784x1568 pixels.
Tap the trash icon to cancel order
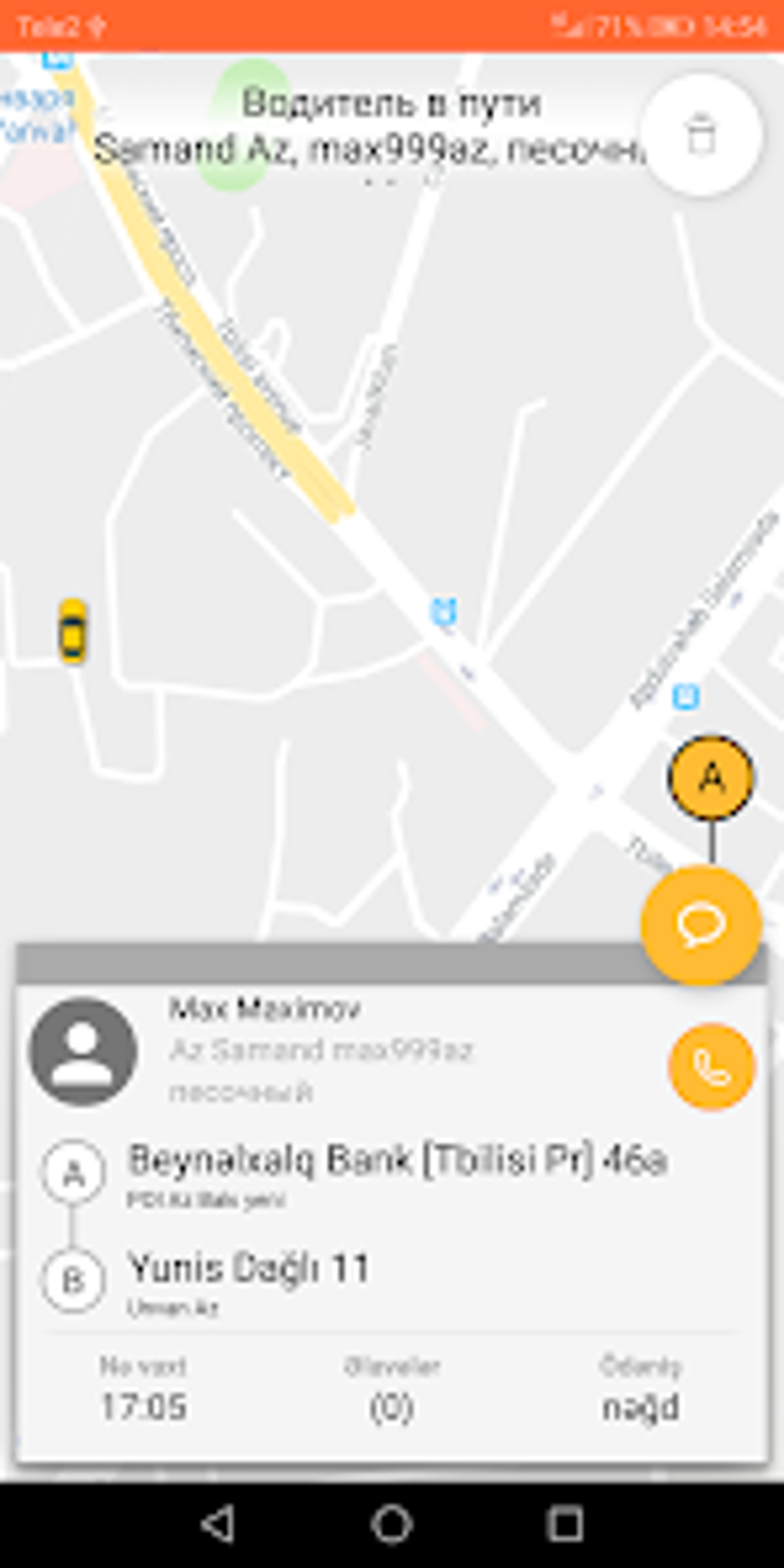700,135
